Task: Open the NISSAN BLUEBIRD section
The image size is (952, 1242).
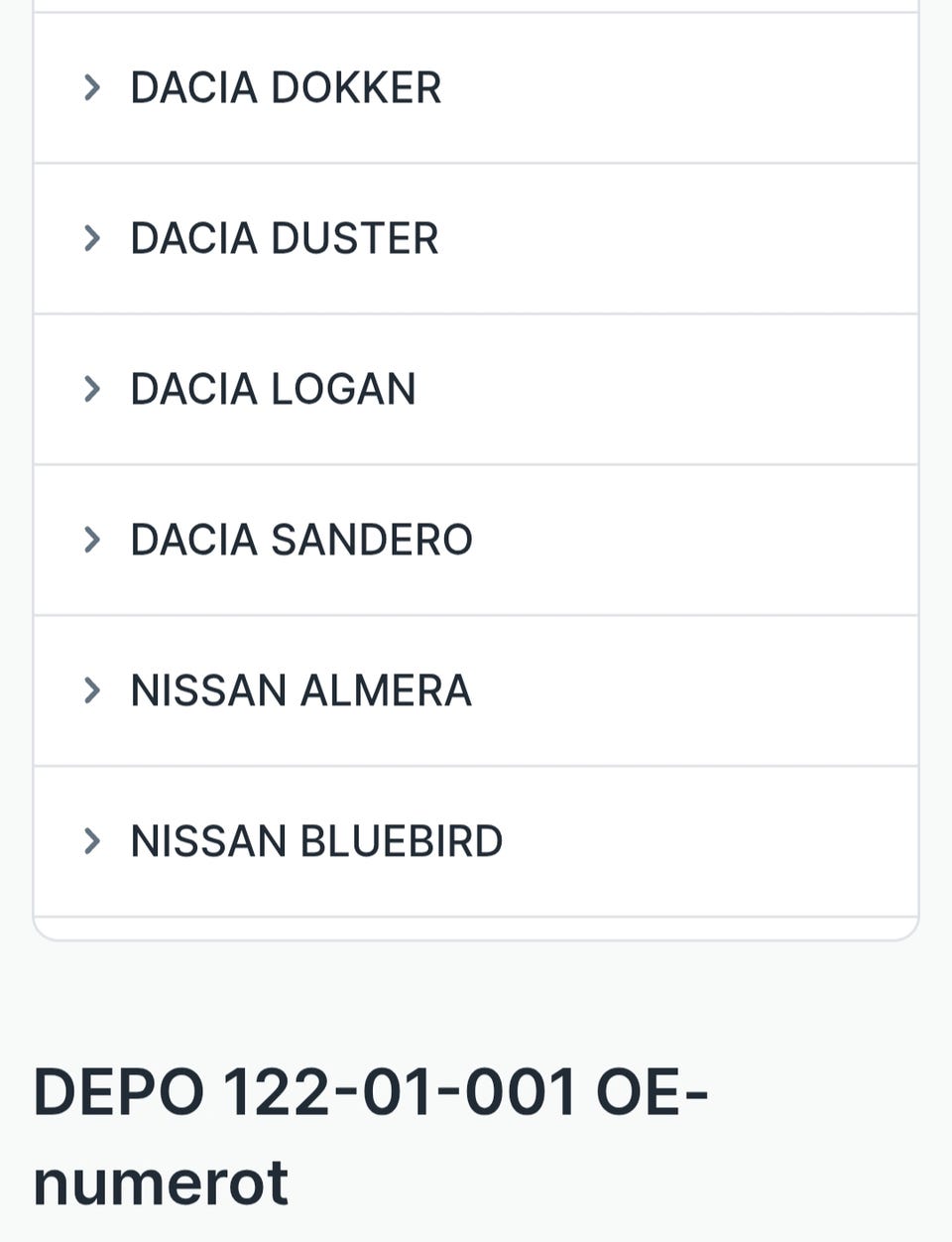Action: (315, 842)
